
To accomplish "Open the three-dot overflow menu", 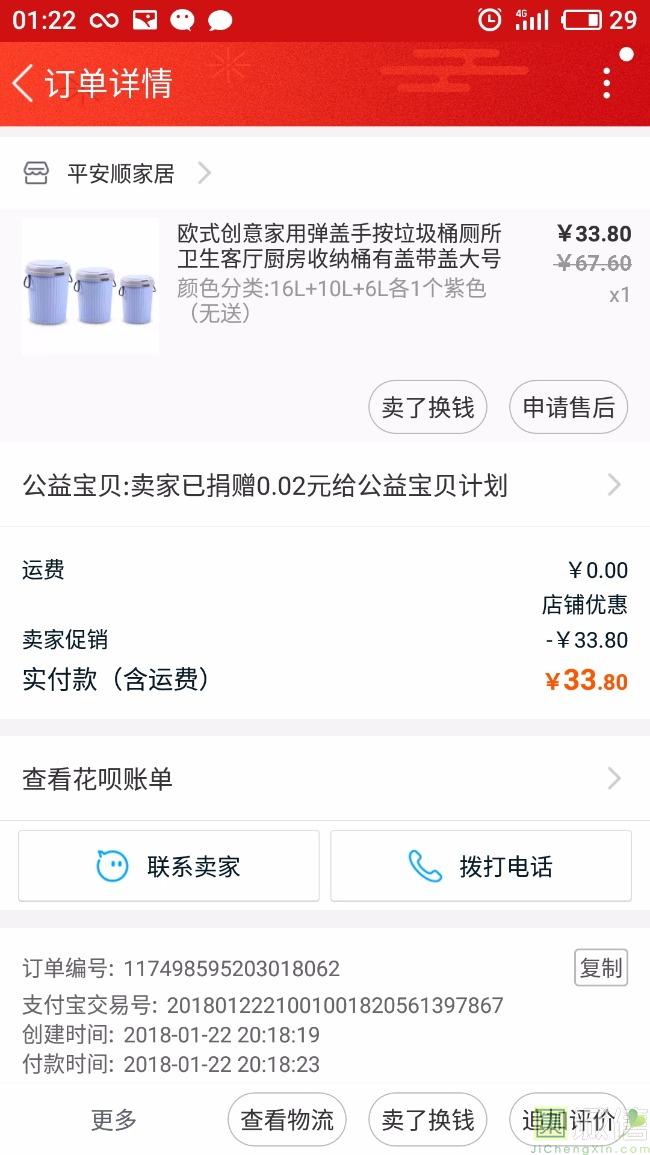I will (x=606, y=83).
